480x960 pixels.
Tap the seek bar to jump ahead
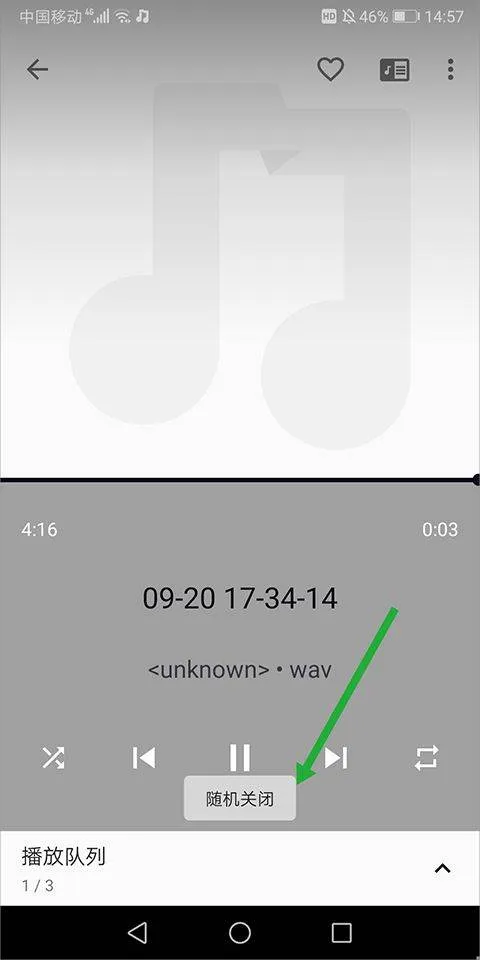pos(240,480)
